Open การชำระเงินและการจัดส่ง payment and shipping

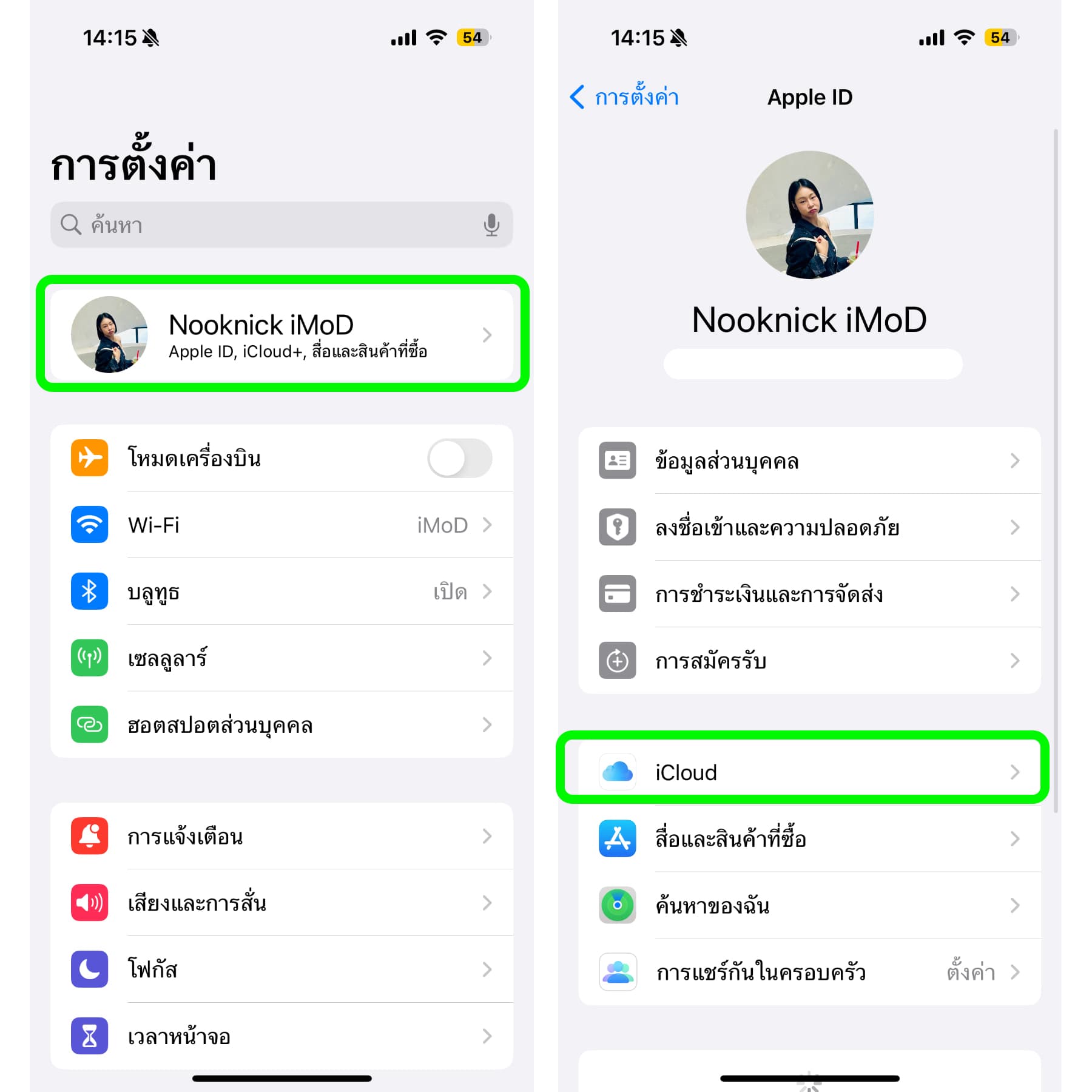coord(809,594)
